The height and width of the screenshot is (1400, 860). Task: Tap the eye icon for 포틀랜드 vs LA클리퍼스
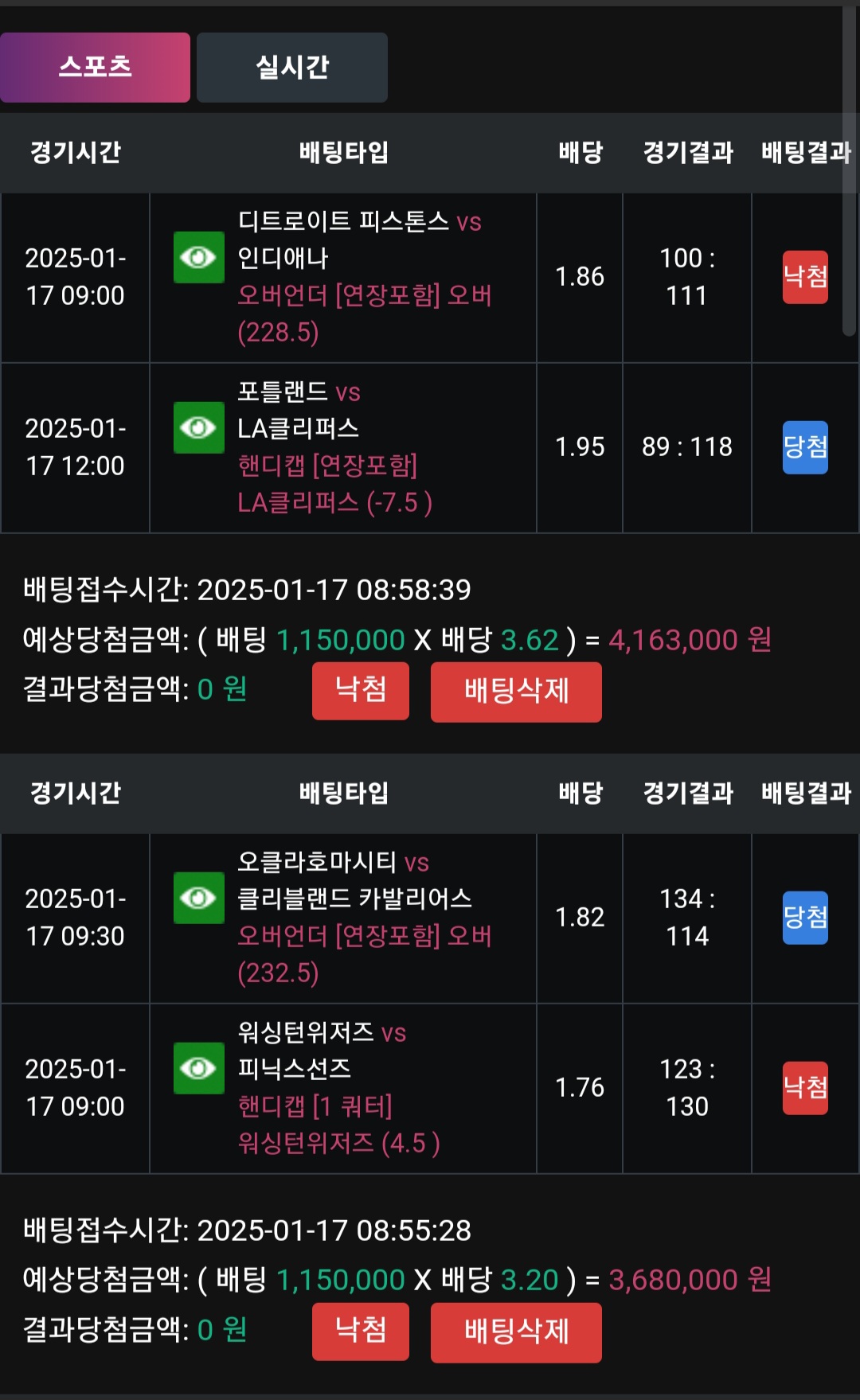(199, 427)
